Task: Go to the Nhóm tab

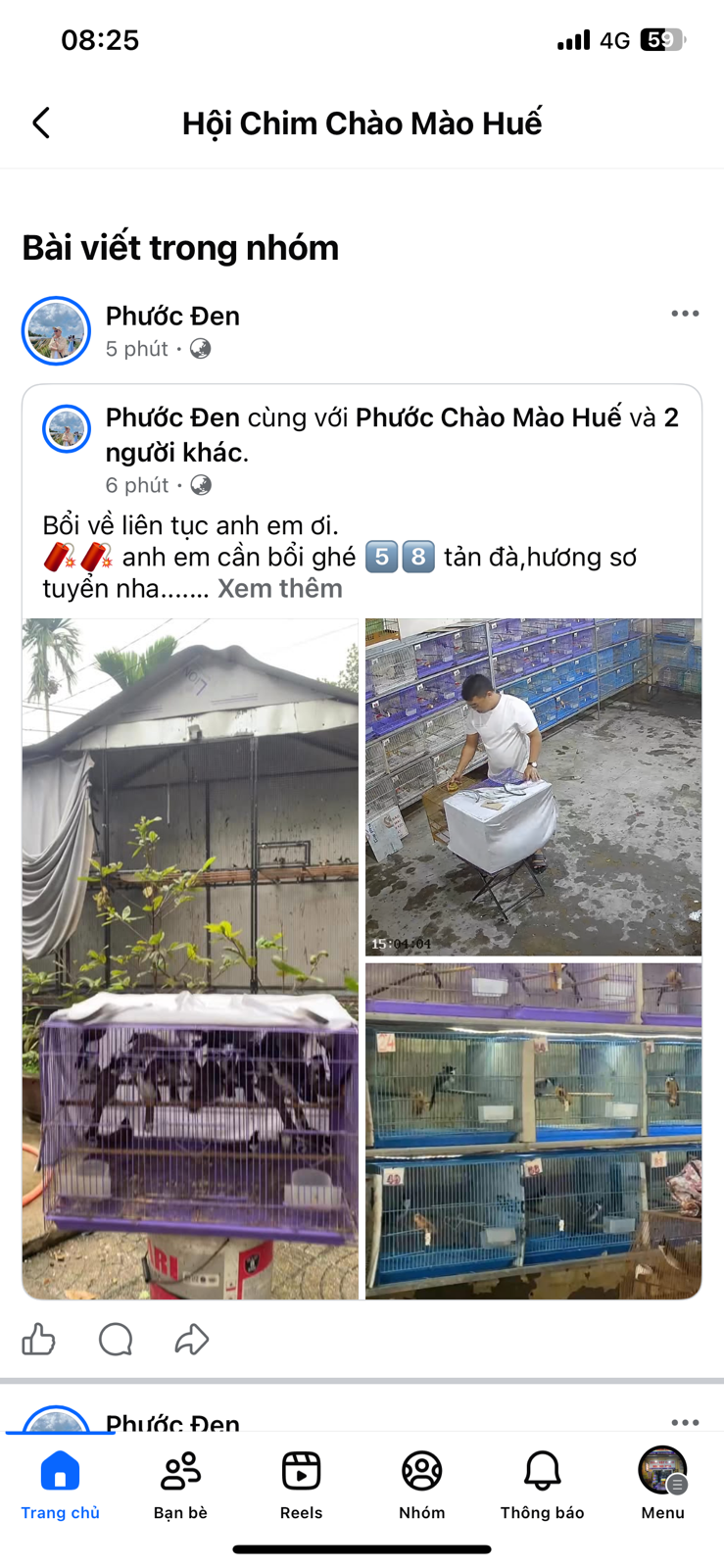Action: (421, 1484)
